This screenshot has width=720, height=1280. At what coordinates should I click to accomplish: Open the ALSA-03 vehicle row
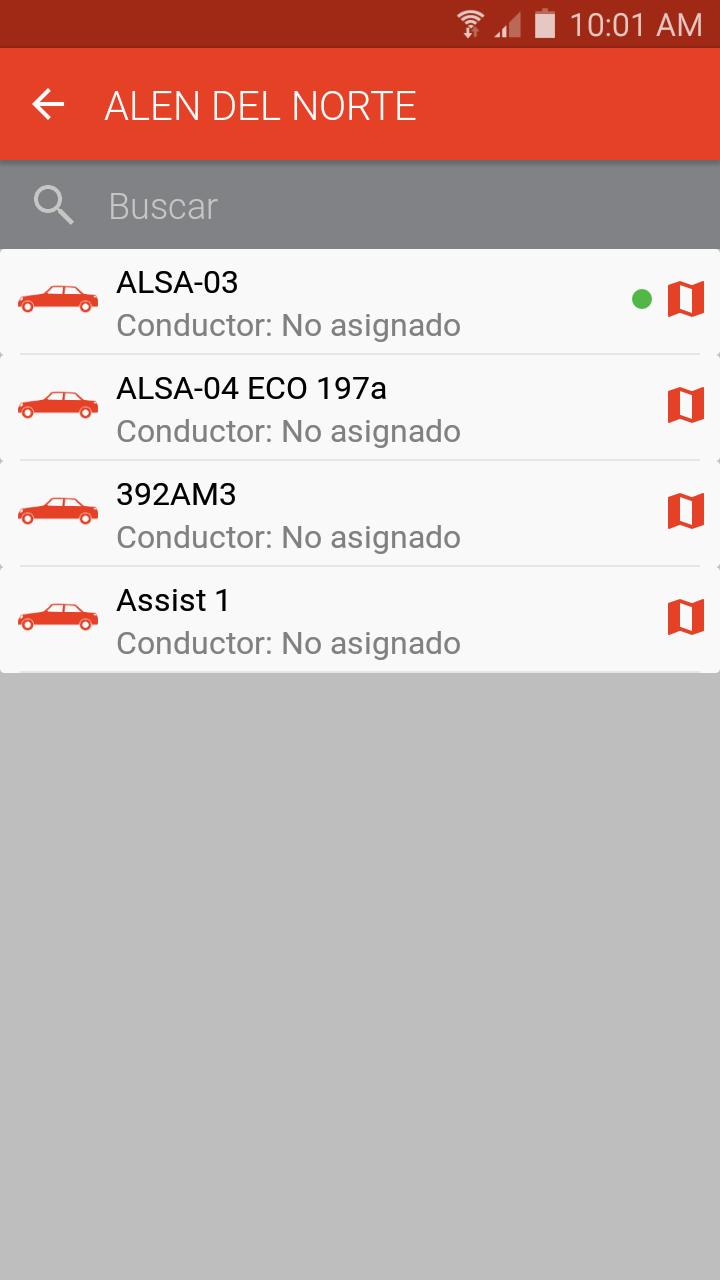click(360, 302)
